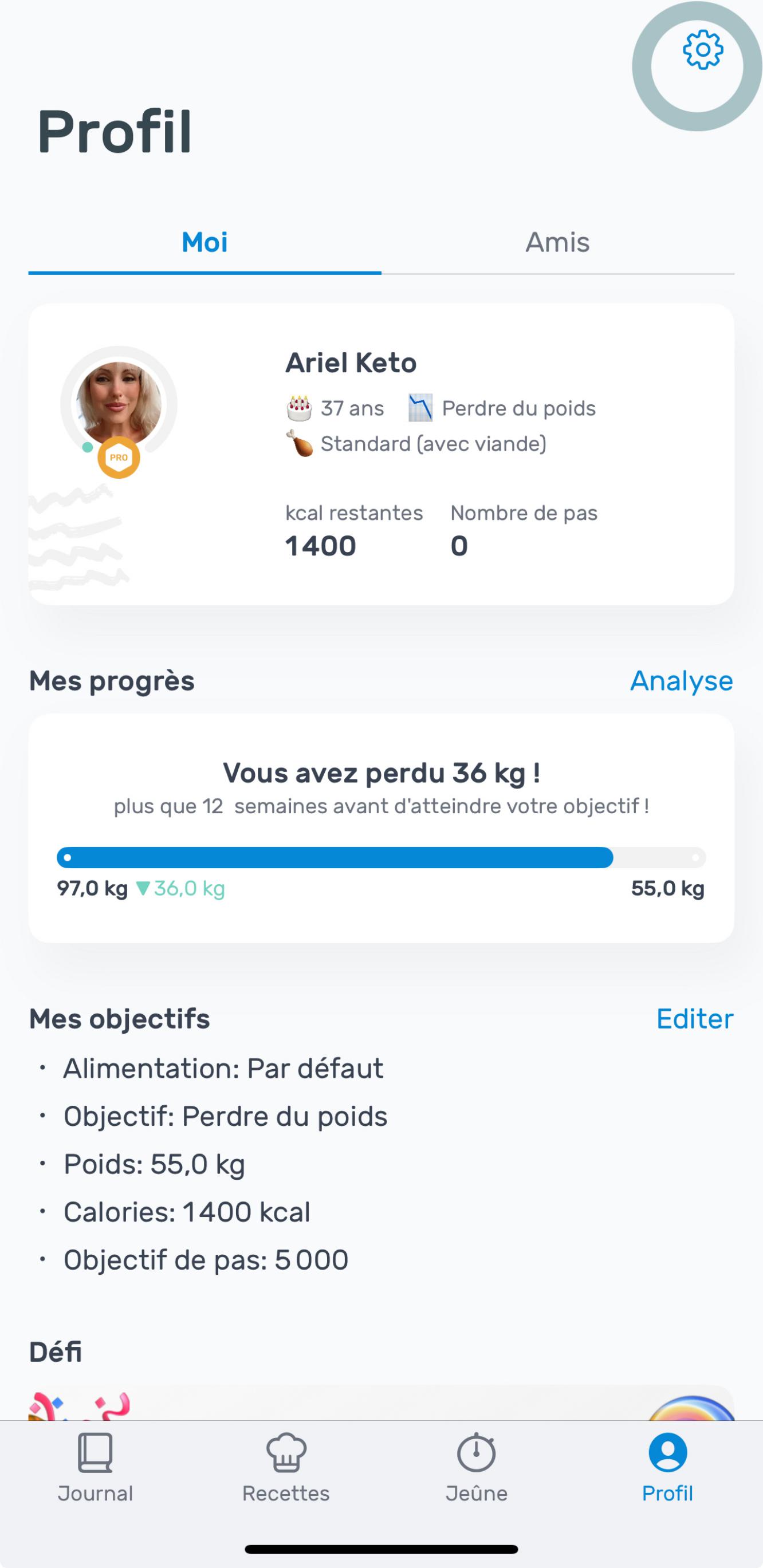Select the Moi tab
This screenshot has width=763, height=1568.
[204, 242]
